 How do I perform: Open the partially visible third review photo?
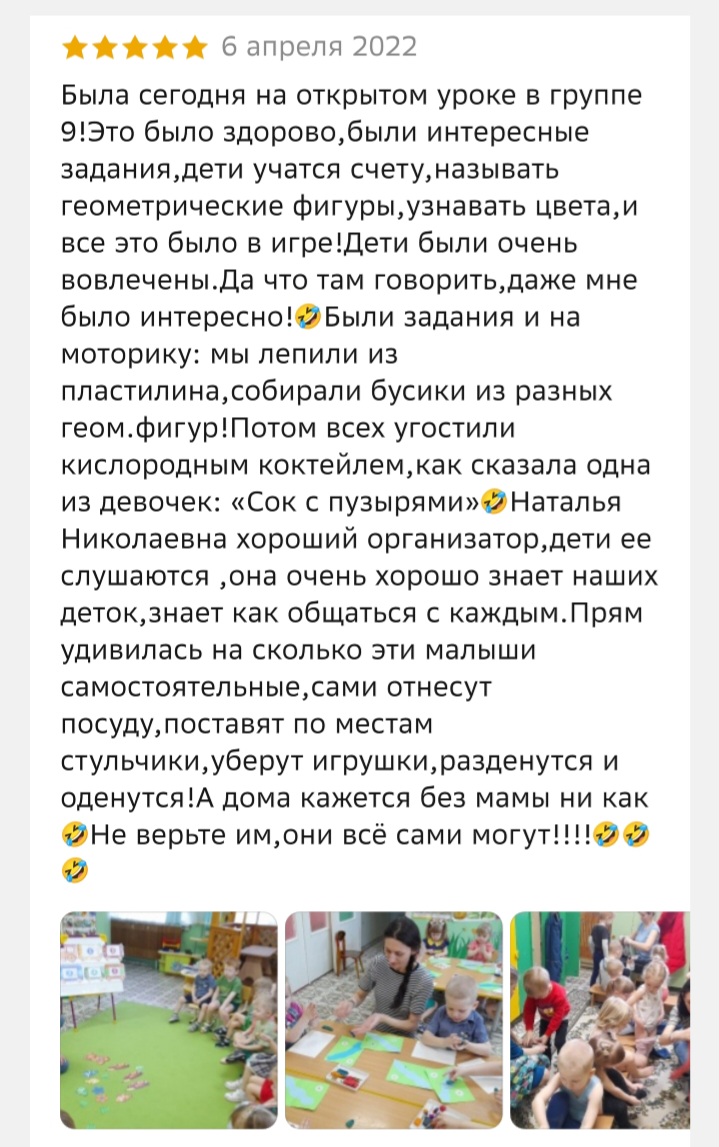point(600,1019)
